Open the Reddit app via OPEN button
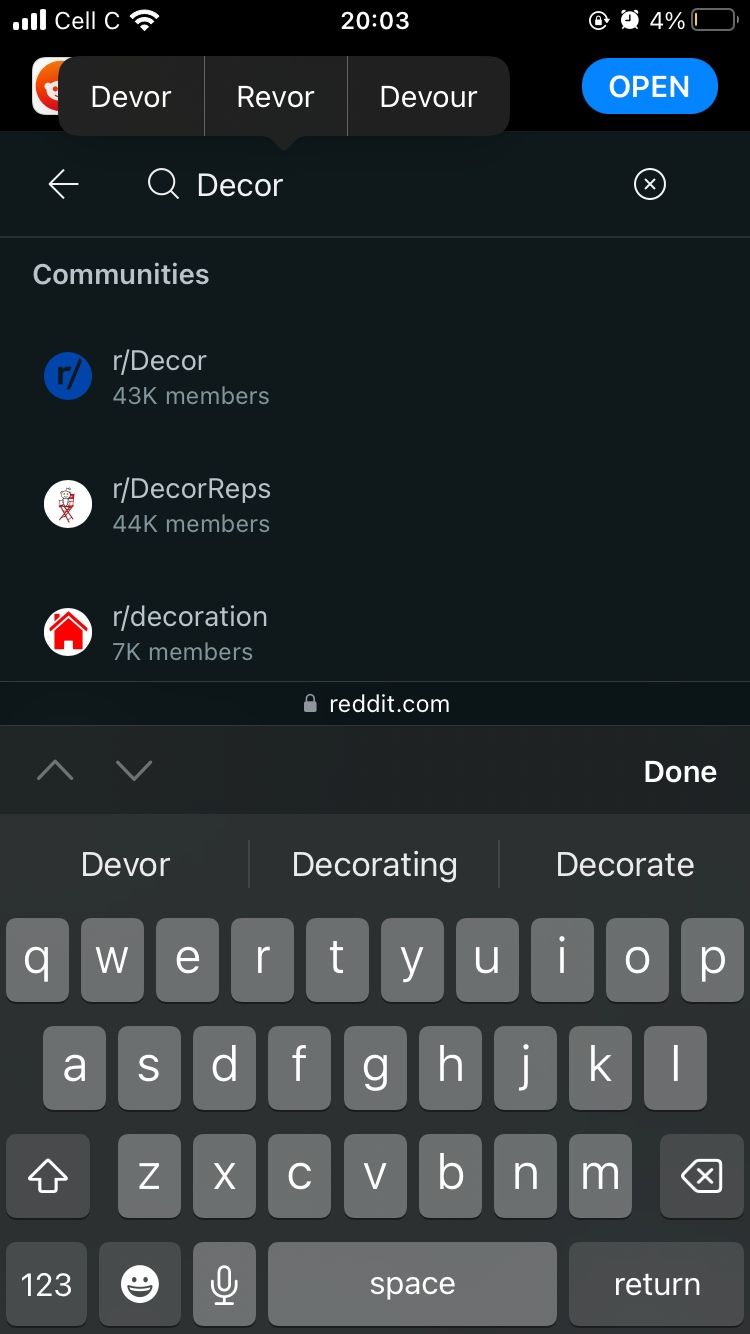 pyautogui.click(x=649, y=87)
